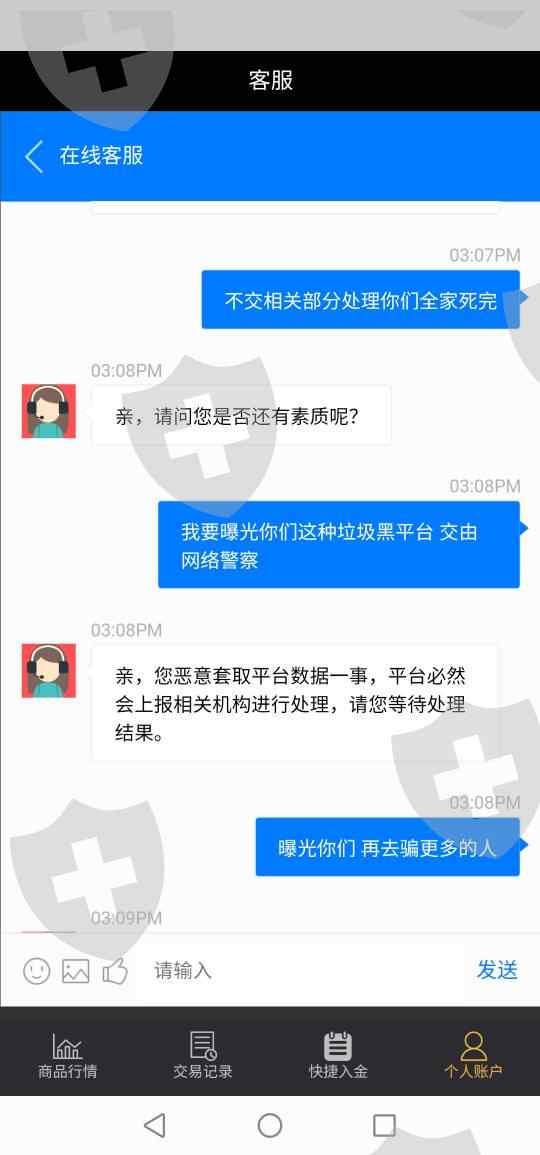540x1155 pixels.
Task: Open the emoji picker
Action: coord(37,971)
